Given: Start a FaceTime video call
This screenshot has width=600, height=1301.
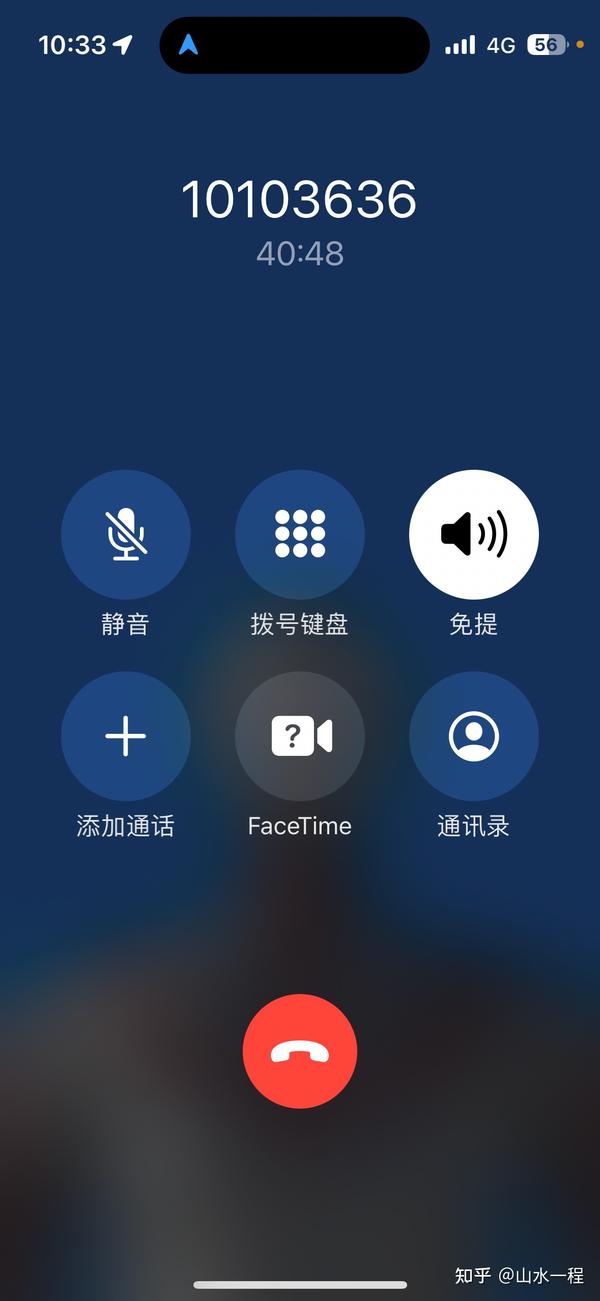Looking at the screenshot, I should click(x=300, y=736).
